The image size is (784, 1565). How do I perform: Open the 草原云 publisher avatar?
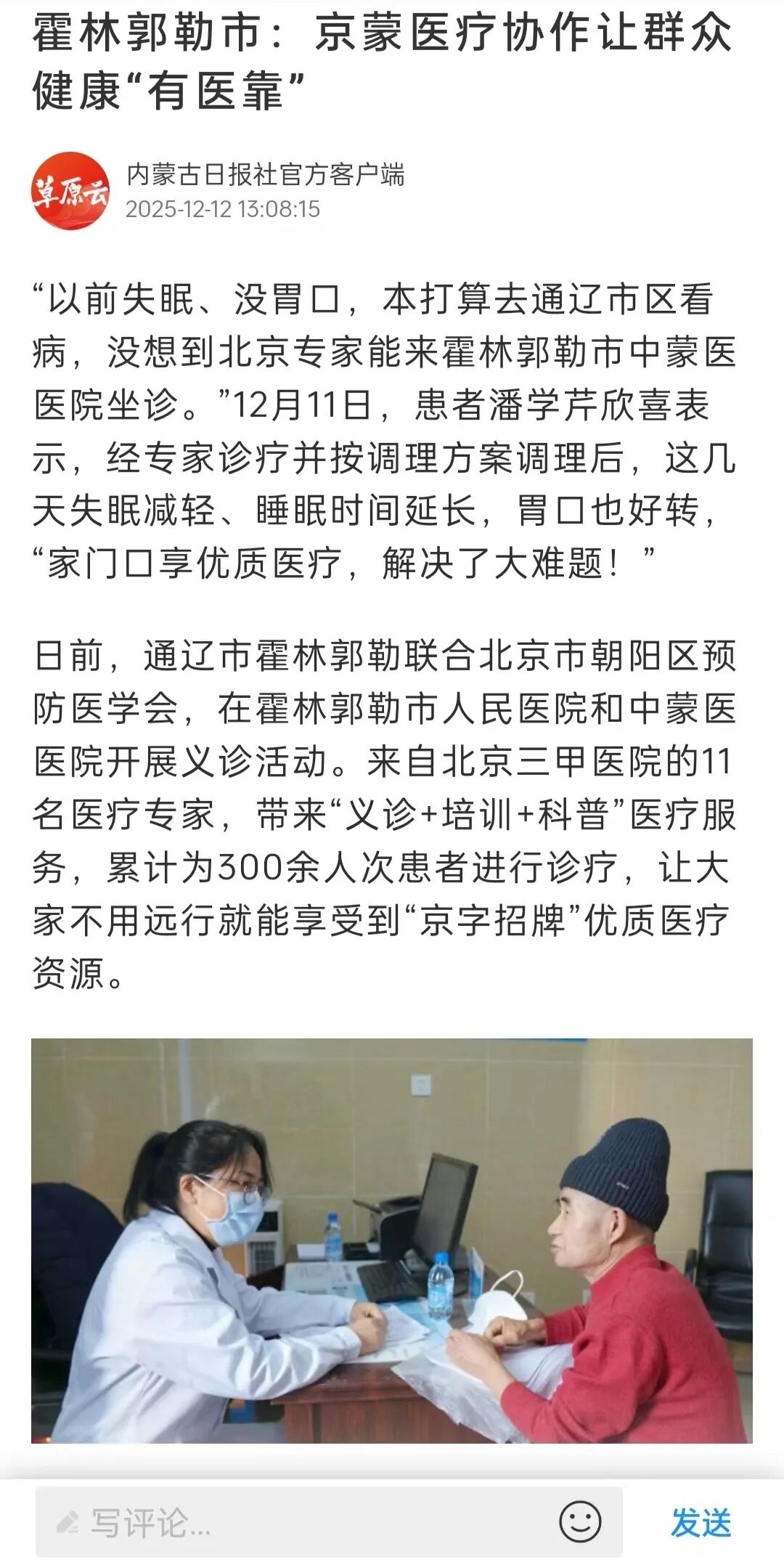(x=70, y=191)
